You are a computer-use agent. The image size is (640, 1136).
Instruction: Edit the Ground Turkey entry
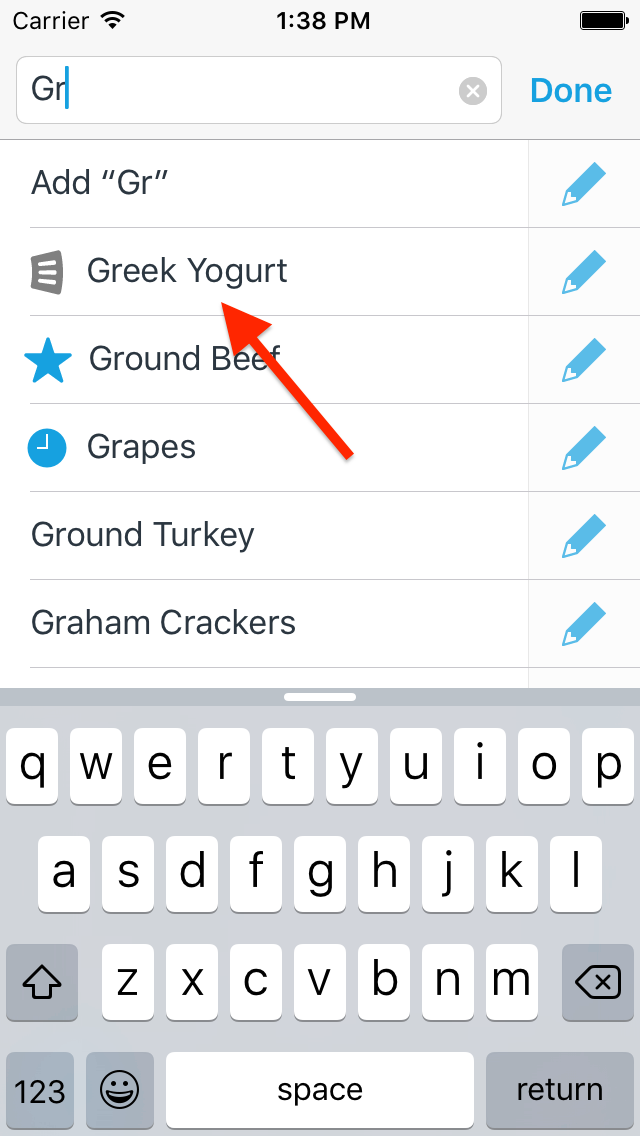tap(583, 535)
